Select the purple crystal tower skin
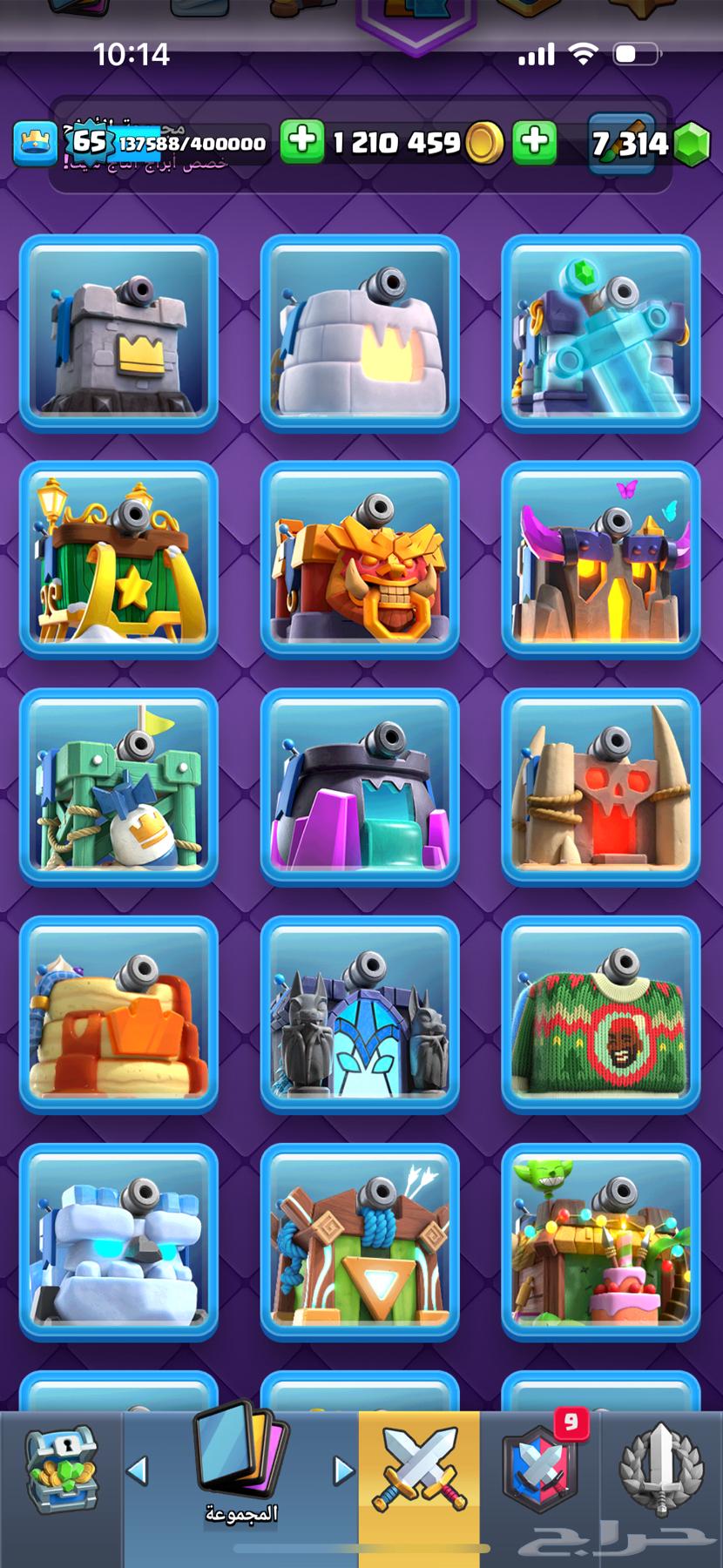Viewport: 723px width, 1568px height. coord(360,787)
